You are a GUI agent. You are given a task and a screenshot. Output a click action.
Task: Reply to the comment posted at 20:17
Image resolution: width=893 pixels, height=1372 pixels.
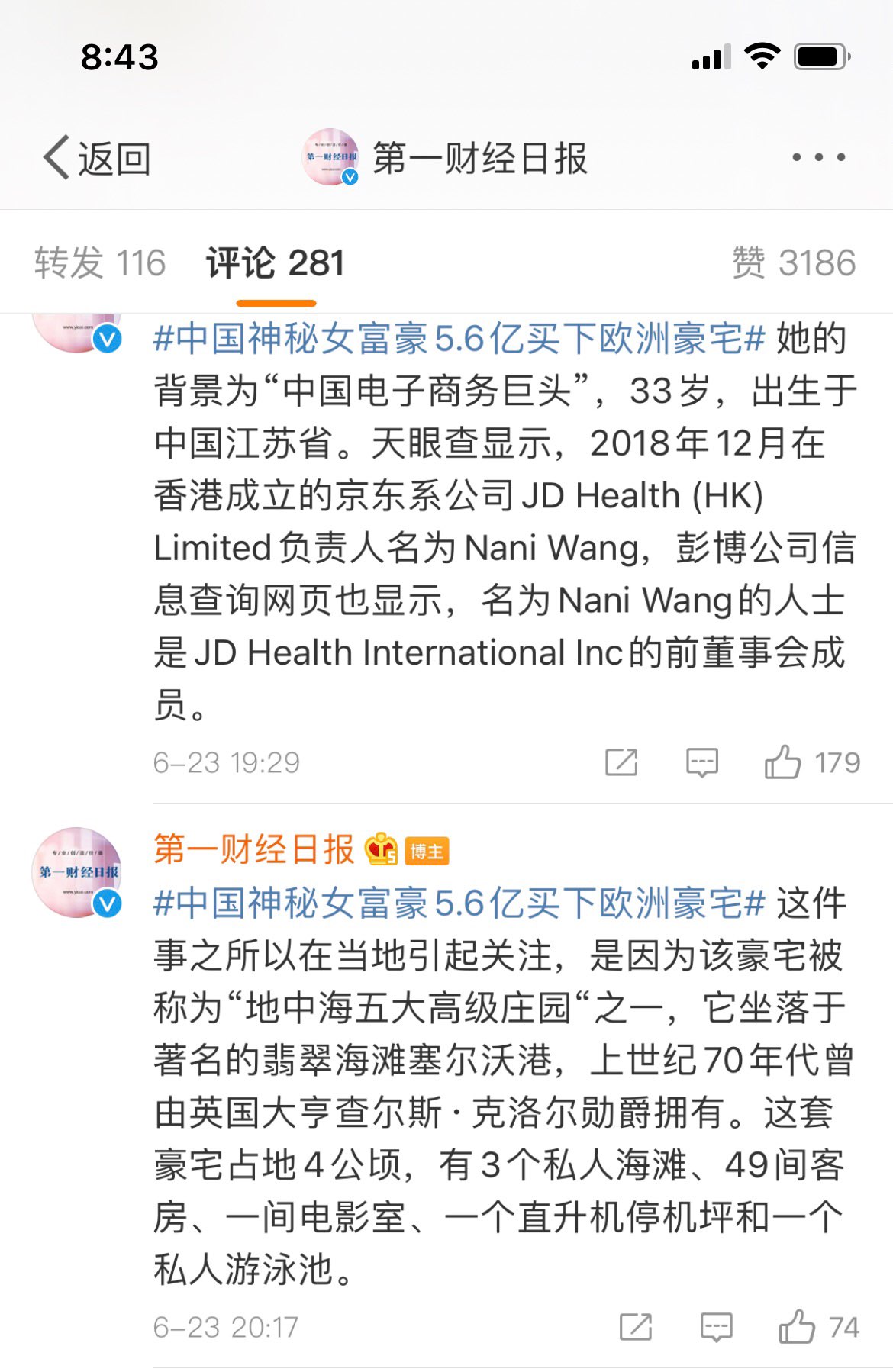[x=716, y=1327]
